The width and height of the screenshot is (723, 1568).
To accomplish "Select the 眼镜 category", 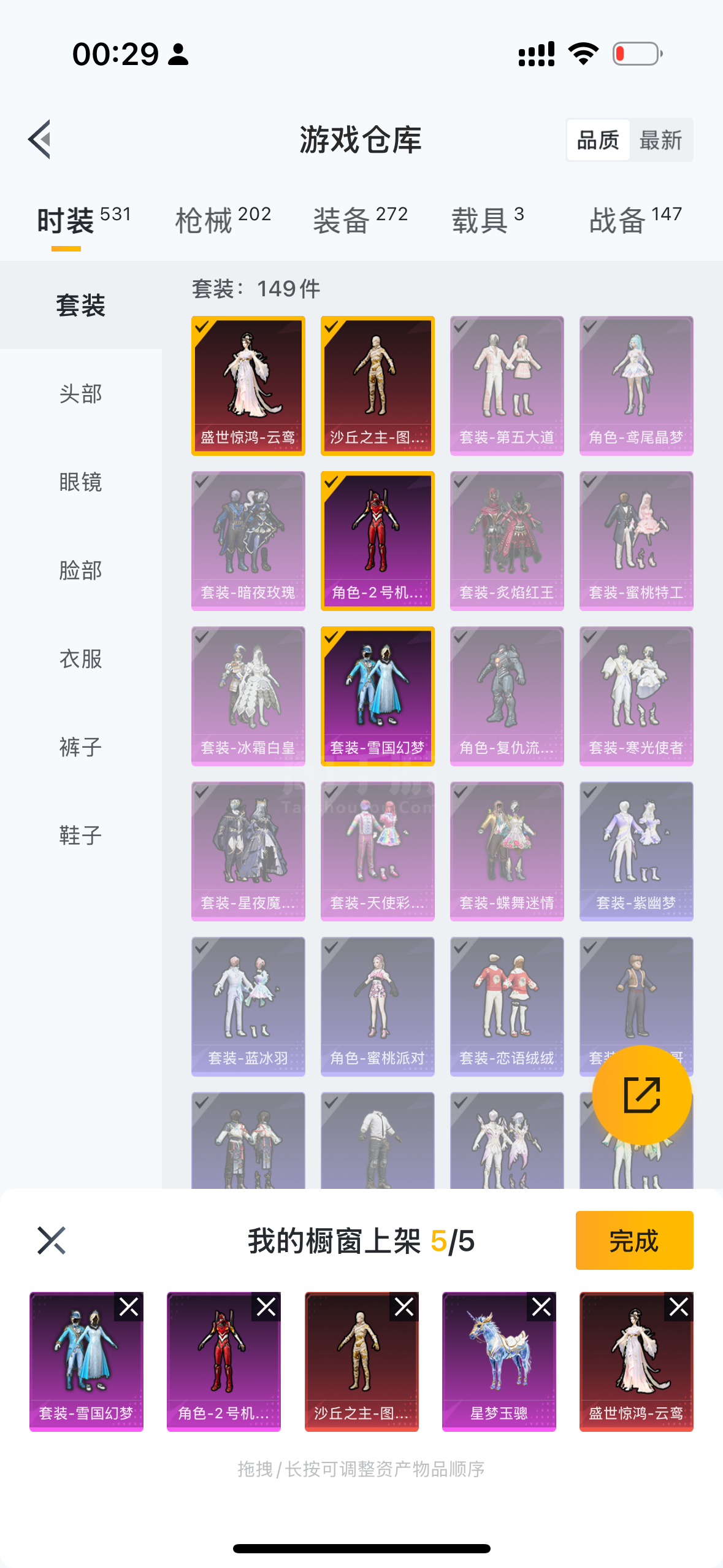I will pos(81,482).
